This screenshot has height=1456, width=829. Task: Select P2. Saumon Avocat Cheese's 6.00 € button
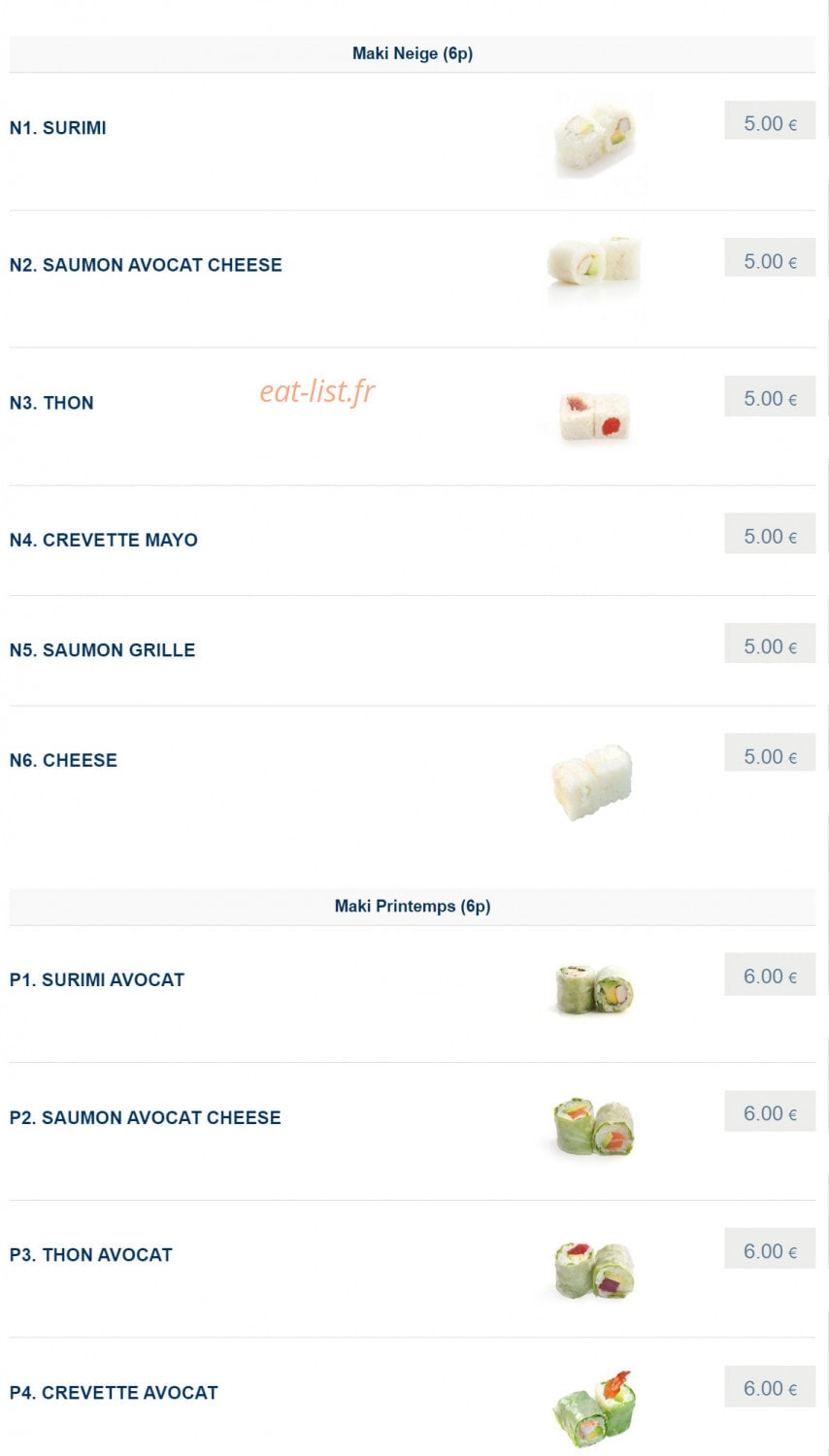tap(770, 1111)
